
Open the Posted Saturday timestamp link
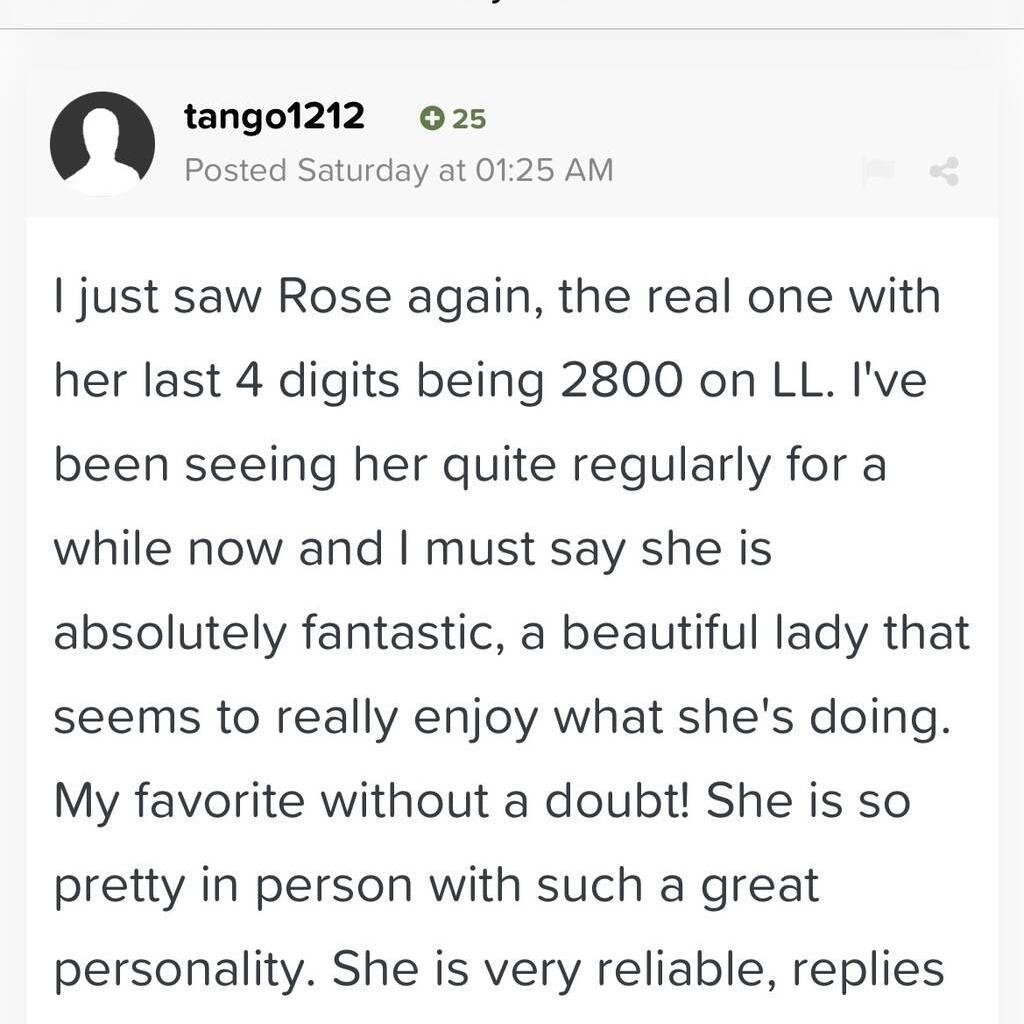[398, 170]
